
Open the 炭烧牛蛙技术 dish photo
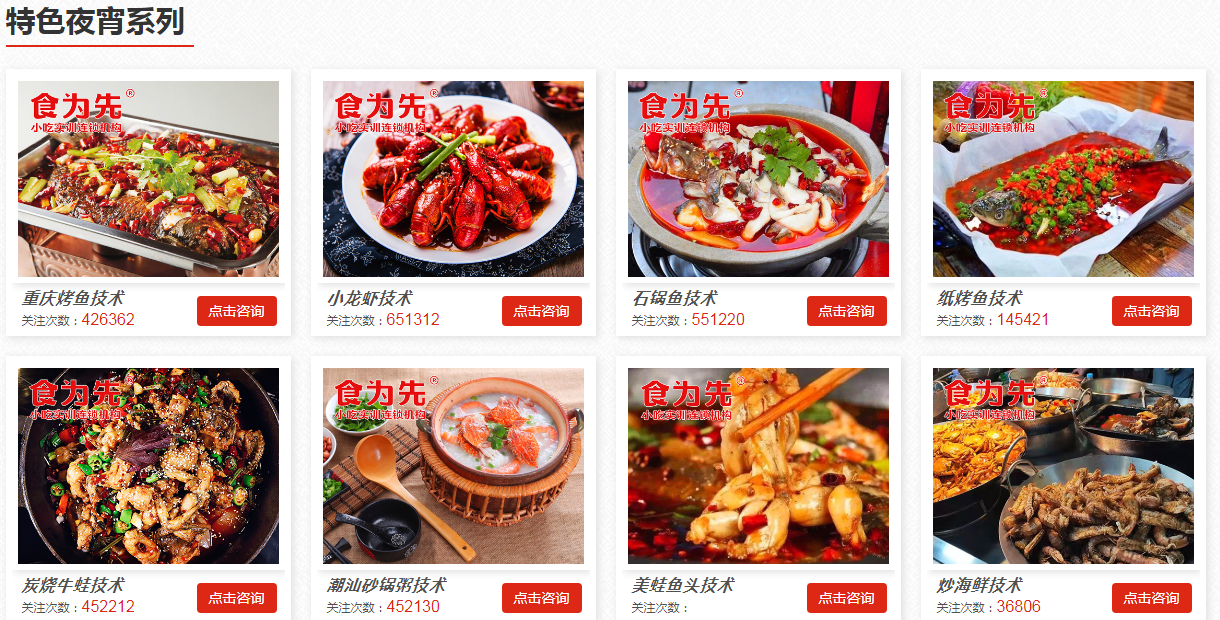[x=148, y=466]
